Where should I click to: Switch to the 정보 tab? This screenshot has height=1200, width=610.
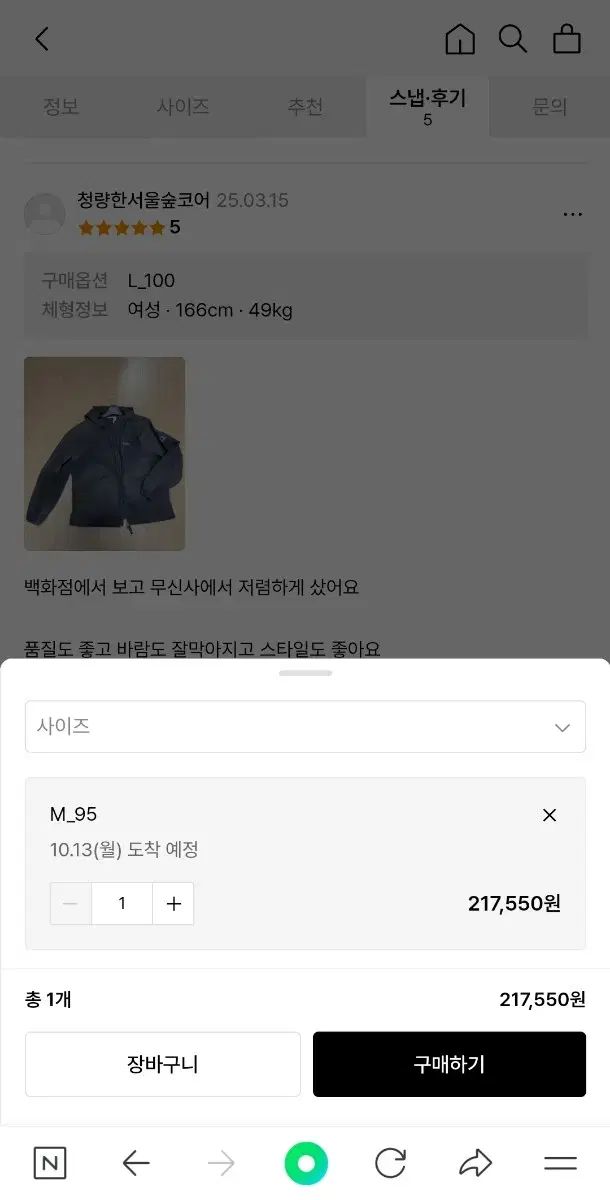(x=61, y=107)
